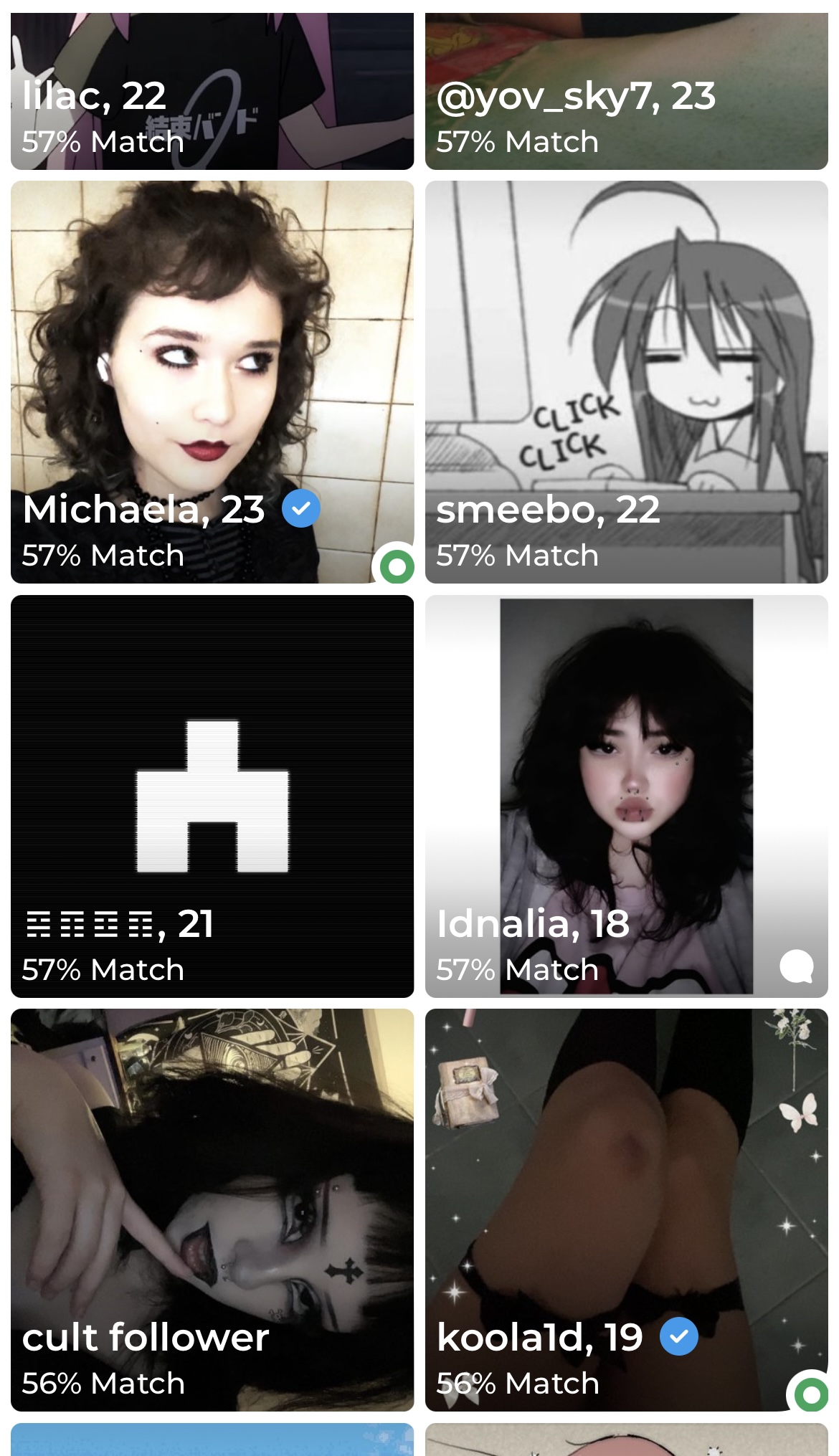Open lilac's profile card
Screen dimensions: 839x1456
pos(212,91)
